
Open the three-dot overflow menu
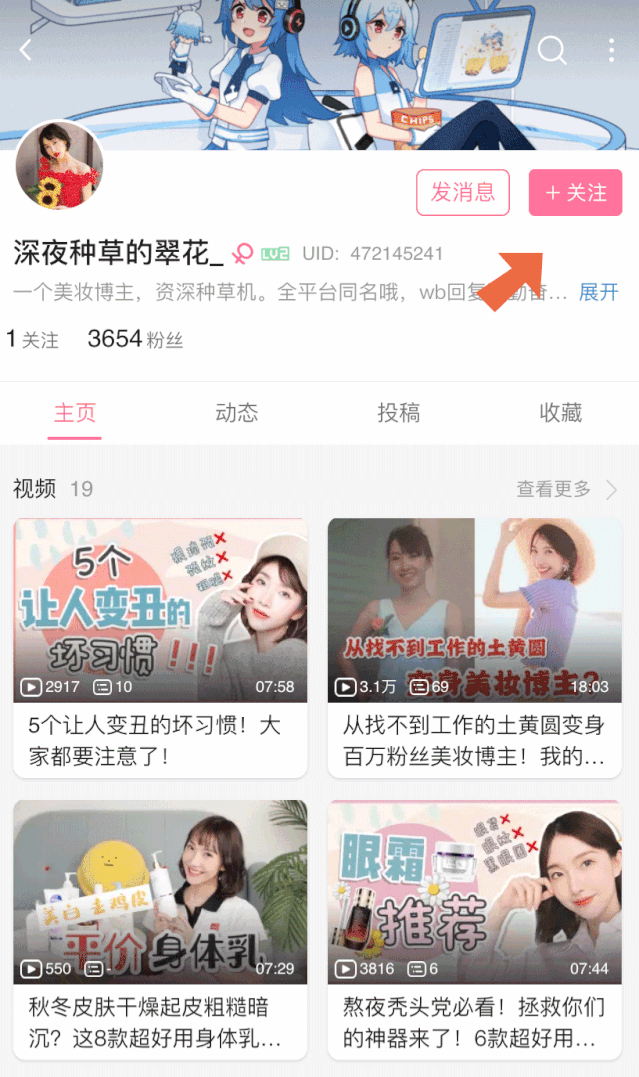tap(611, 50)
